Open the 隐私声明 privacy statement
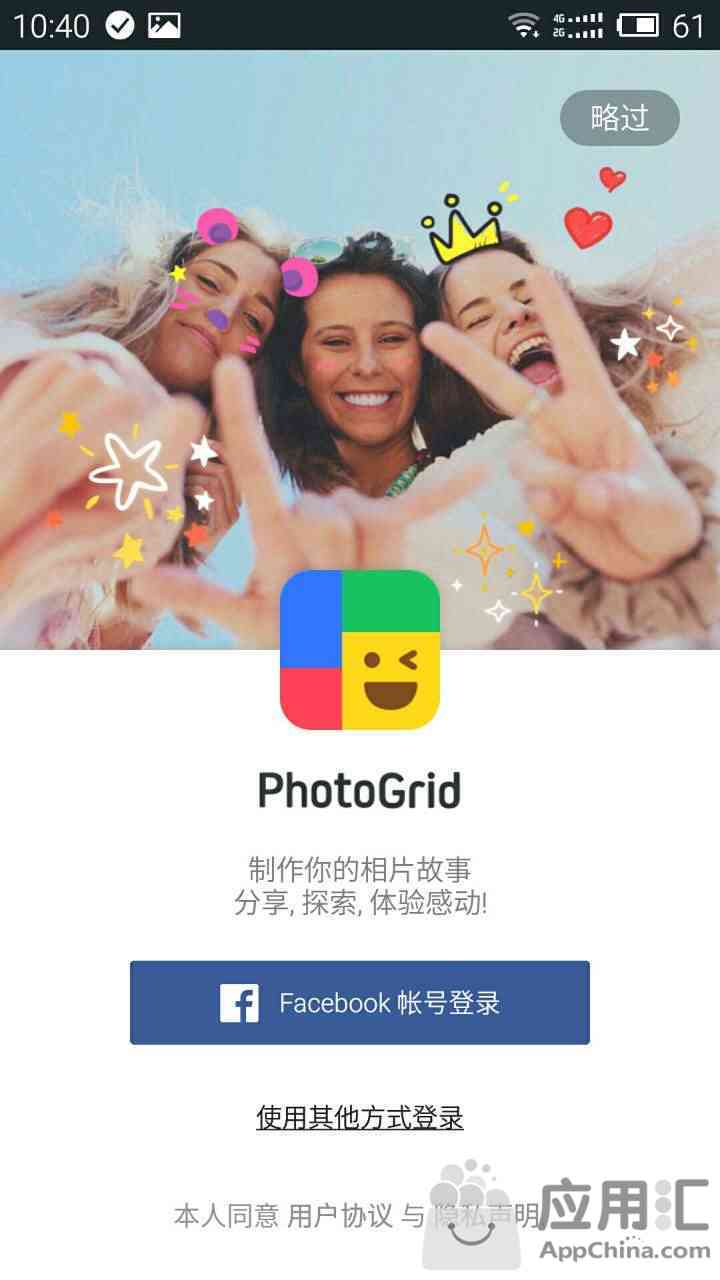This screenshot has height=1280, width=720. pyautogui.click(x=487, y=1216)
